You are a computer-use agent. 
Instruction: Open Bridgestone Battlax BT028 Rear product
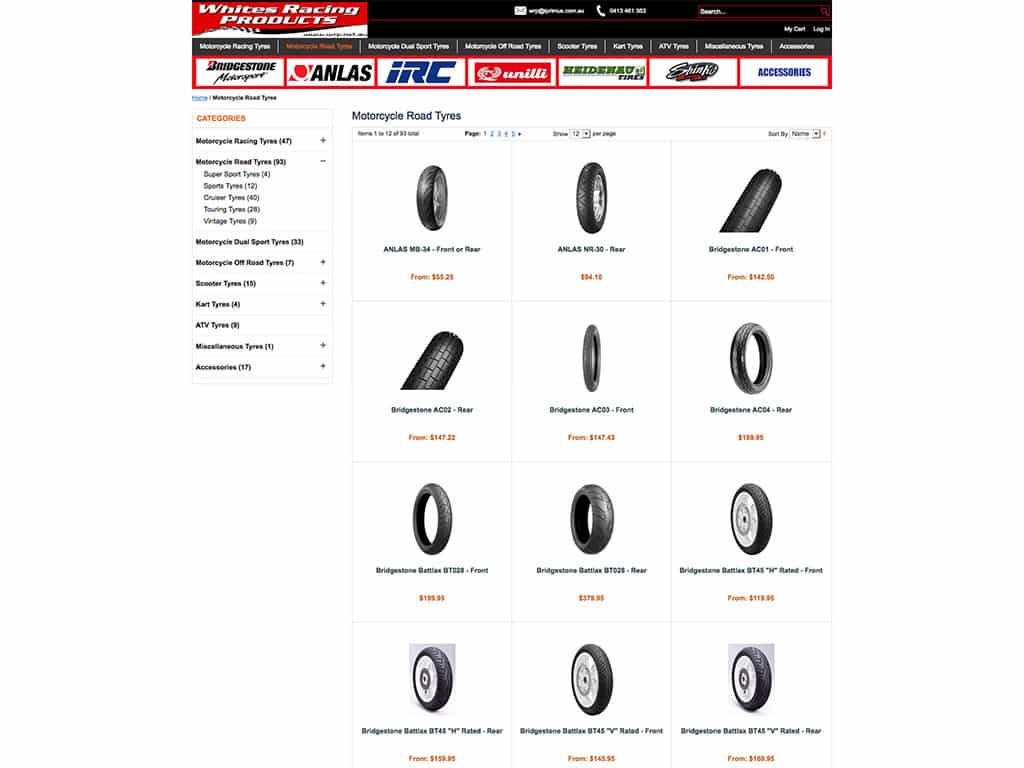591,570
